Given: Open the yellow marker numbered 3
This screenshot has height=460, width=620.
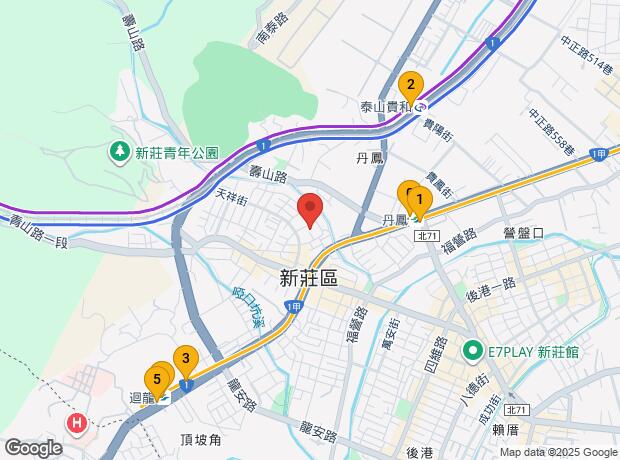Looking at the screenshot, I should [183, 357].
